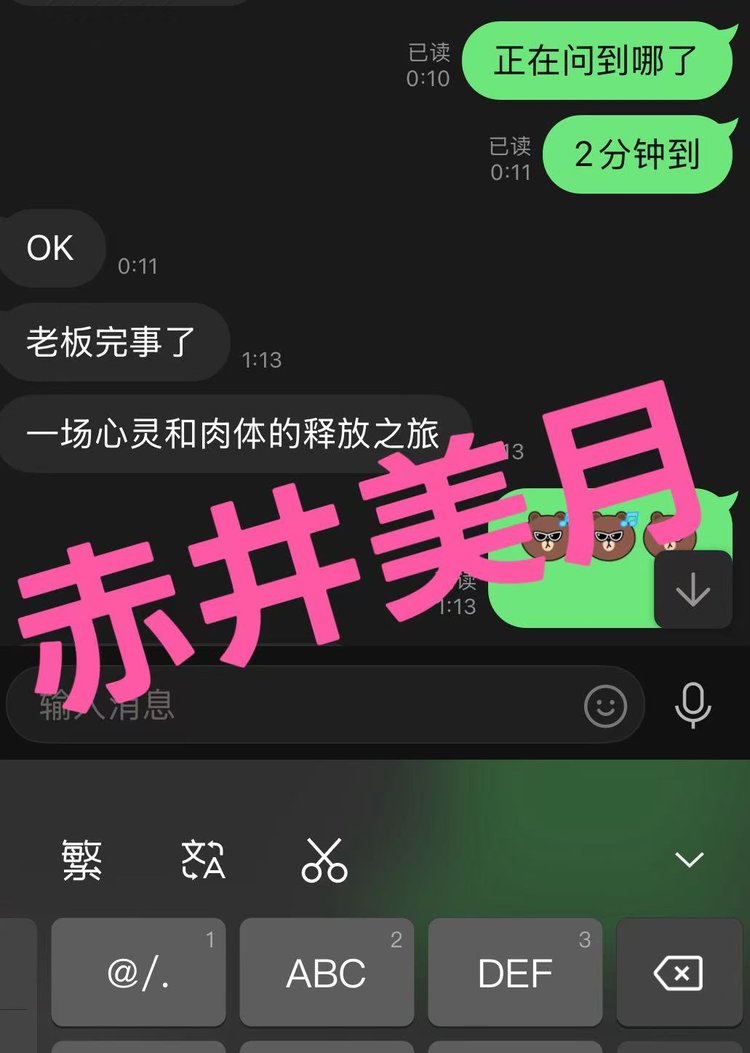The height and width of the screenshot is (1053, 750).
Task: Open the keyboard translate tool
Action: coord(203,860)
